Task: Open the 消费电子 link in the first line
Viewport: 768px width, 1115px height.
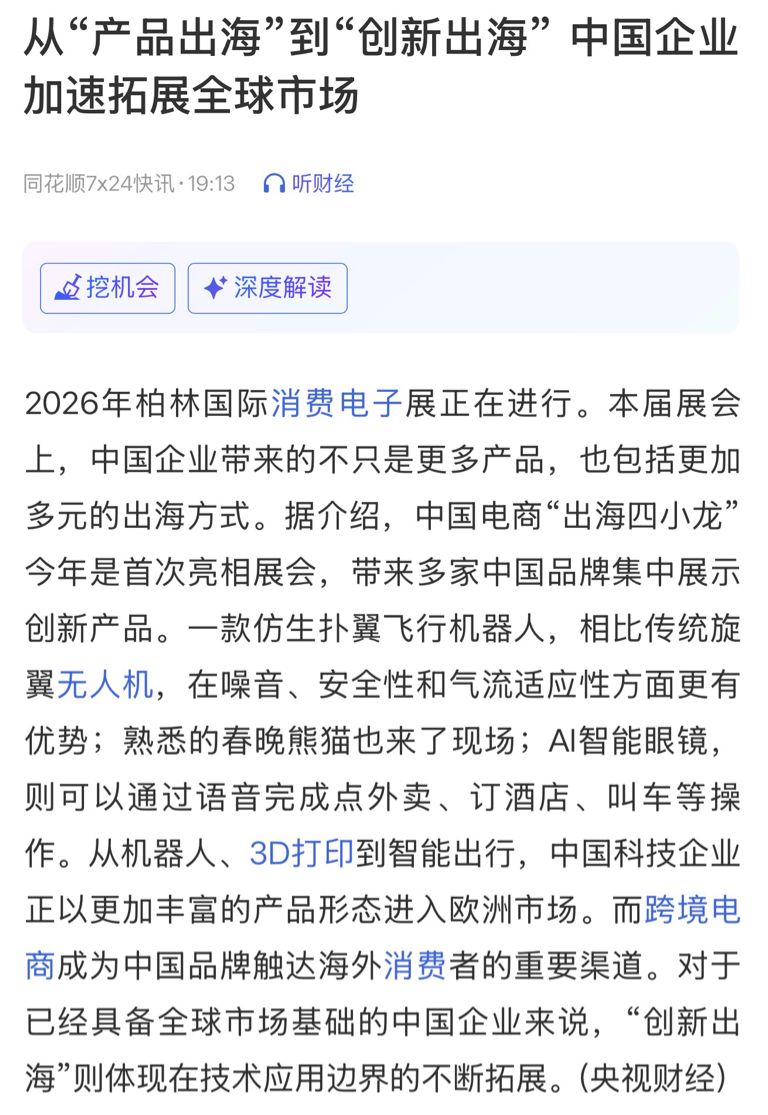Action: [336, 403]
